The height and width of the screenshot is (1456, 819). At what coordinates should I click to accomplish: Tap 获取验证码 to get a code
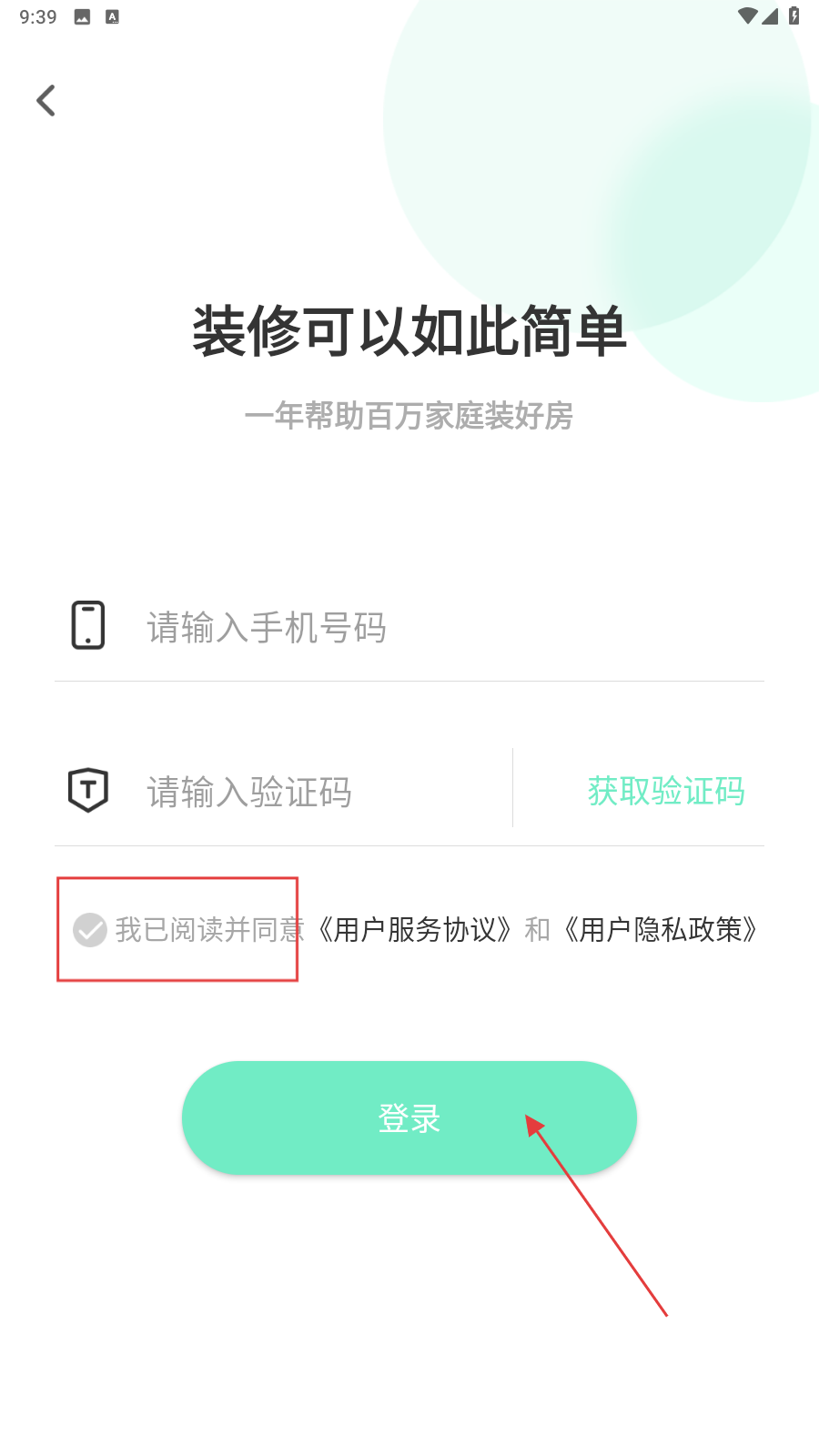pyautogui.click(x=665, y=791)
